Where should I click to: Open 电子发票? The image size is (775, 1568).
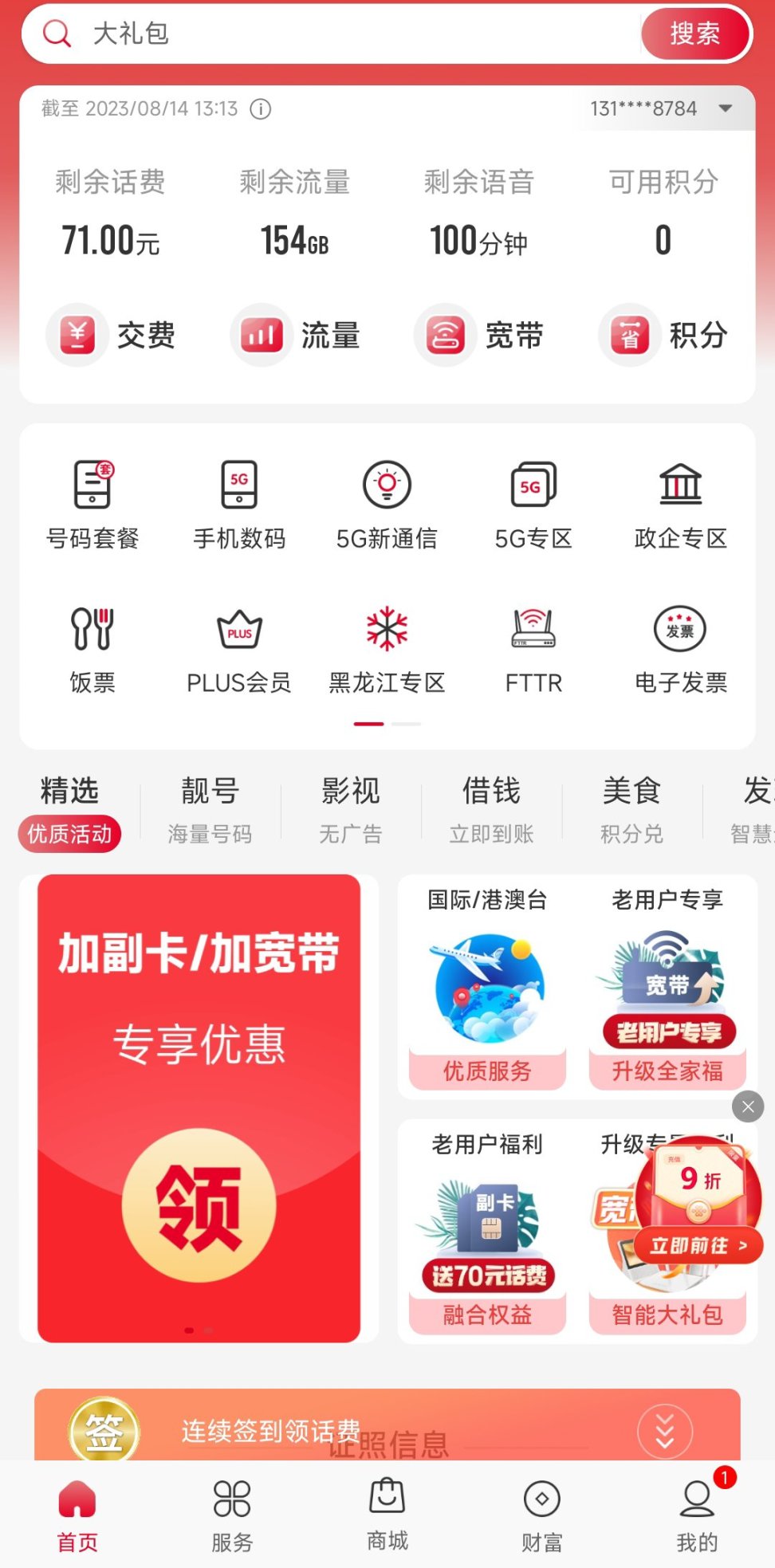point(680,649)
